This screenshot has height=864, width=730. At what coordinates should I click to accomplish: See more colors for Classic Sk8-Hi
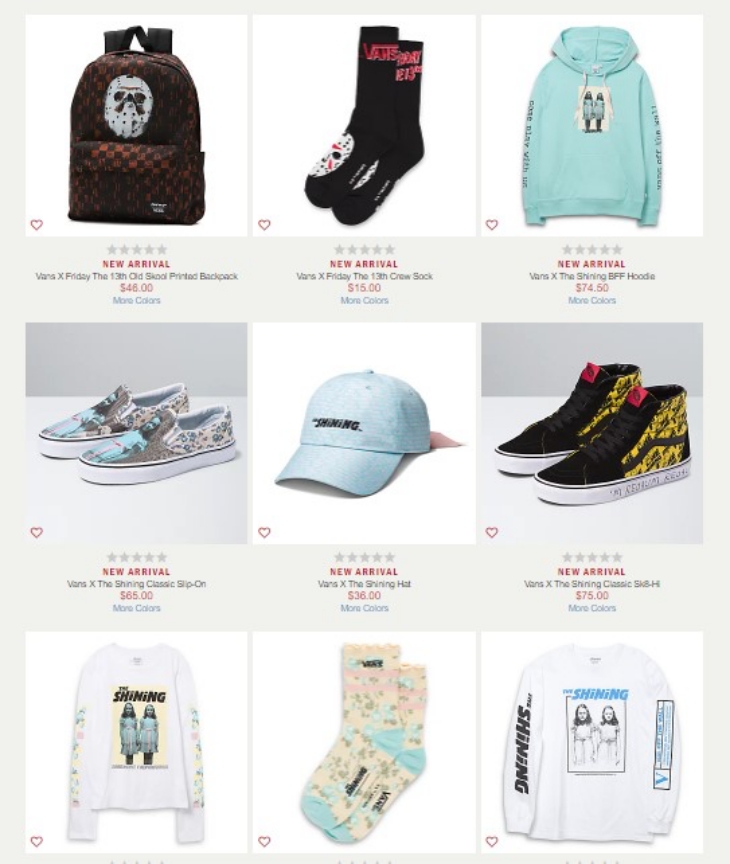click(592, 608)
